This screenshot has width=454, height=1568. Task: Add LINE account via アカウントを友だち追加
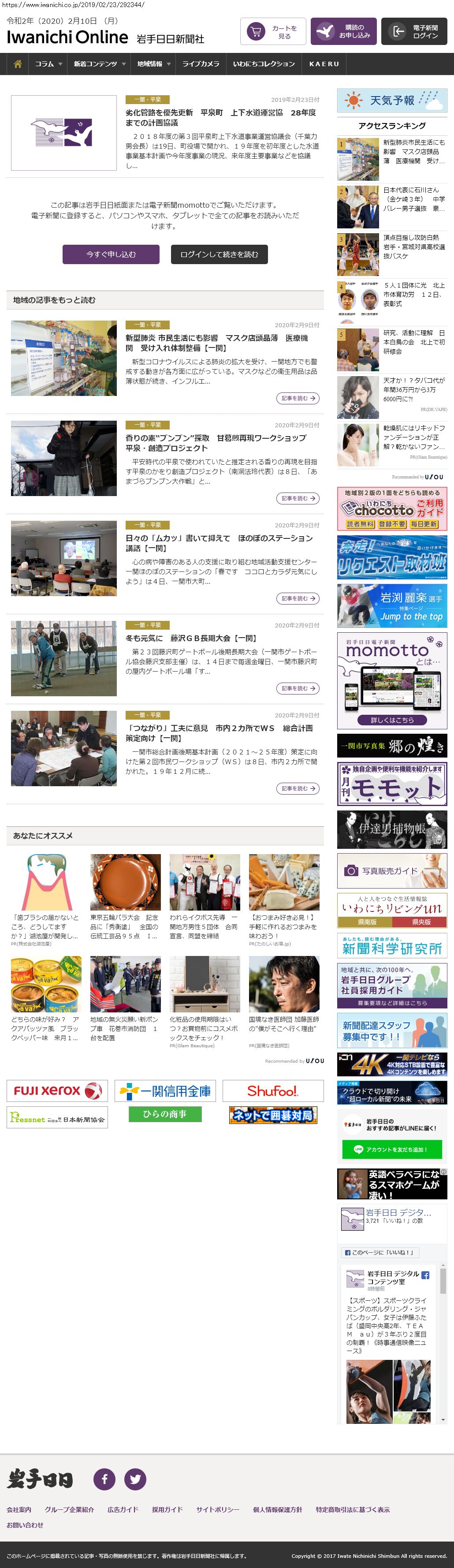(392, 1149)
